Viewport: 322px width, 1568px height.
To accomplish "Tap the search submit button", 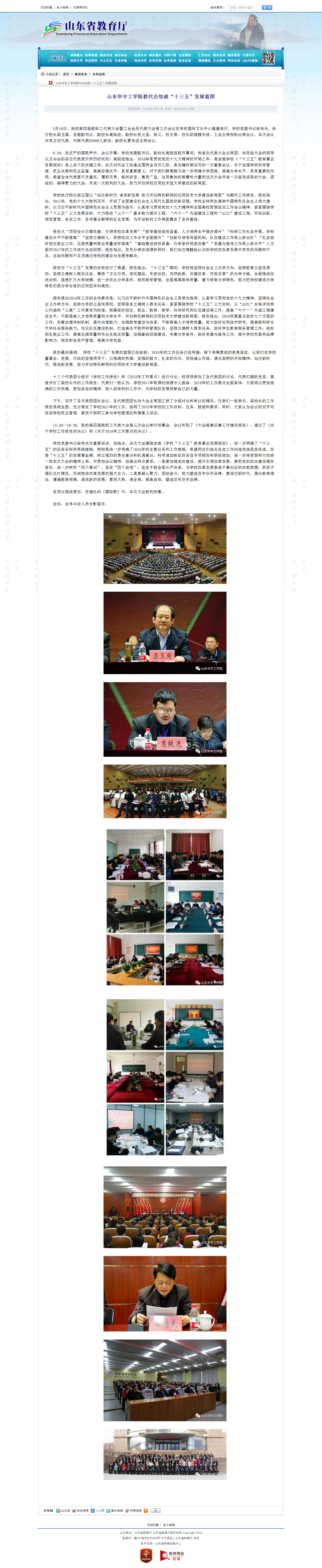I will point(267,7).
